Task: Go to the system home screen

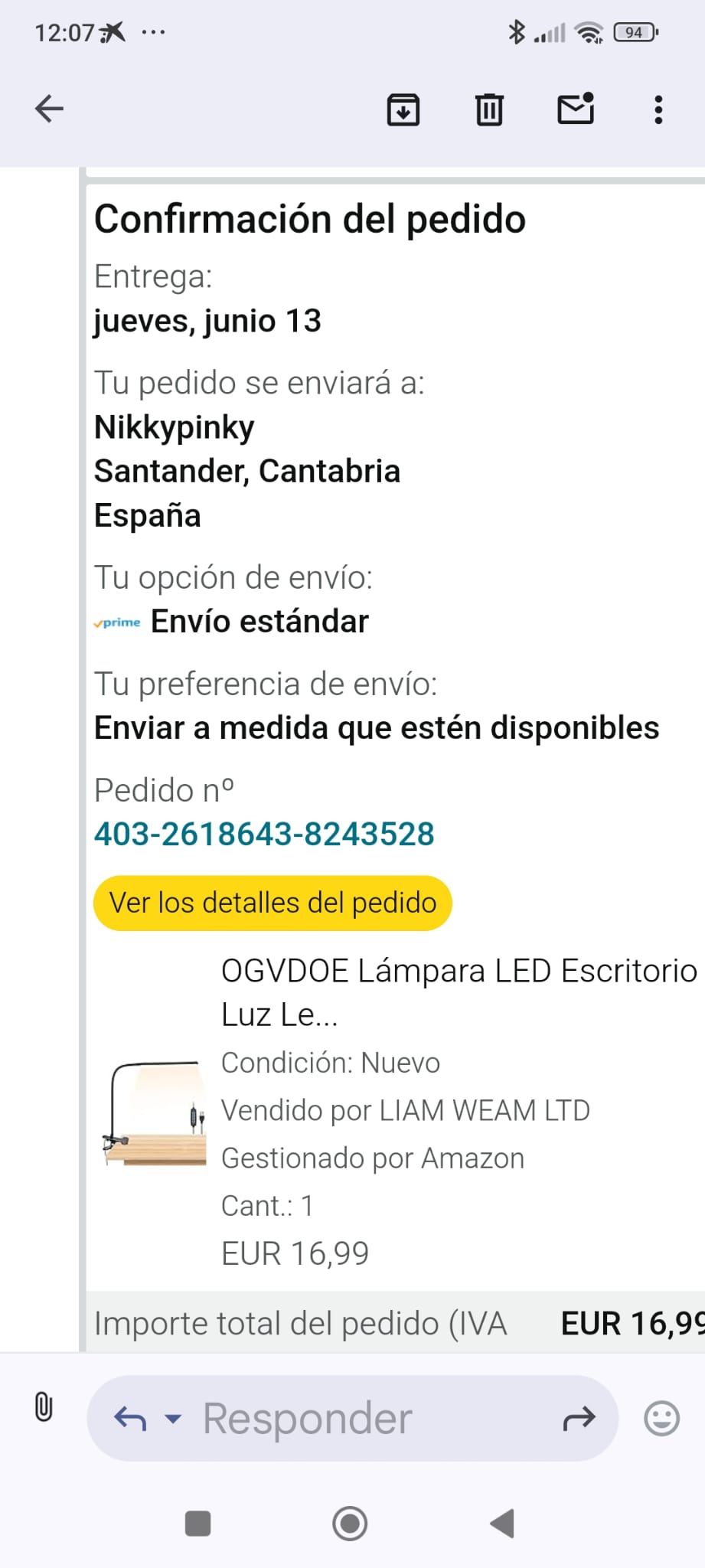Action: tap(350, 1524)
